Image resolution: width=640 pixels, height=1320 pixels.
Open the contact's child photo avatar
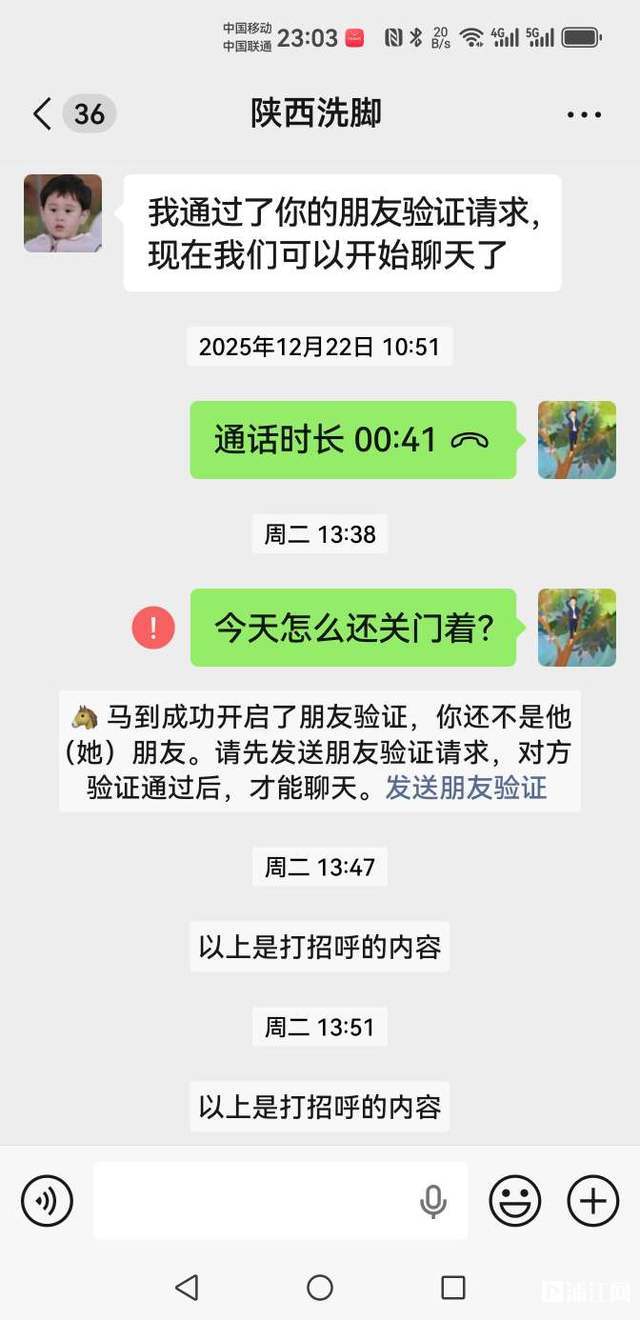[x=63, y=213]
